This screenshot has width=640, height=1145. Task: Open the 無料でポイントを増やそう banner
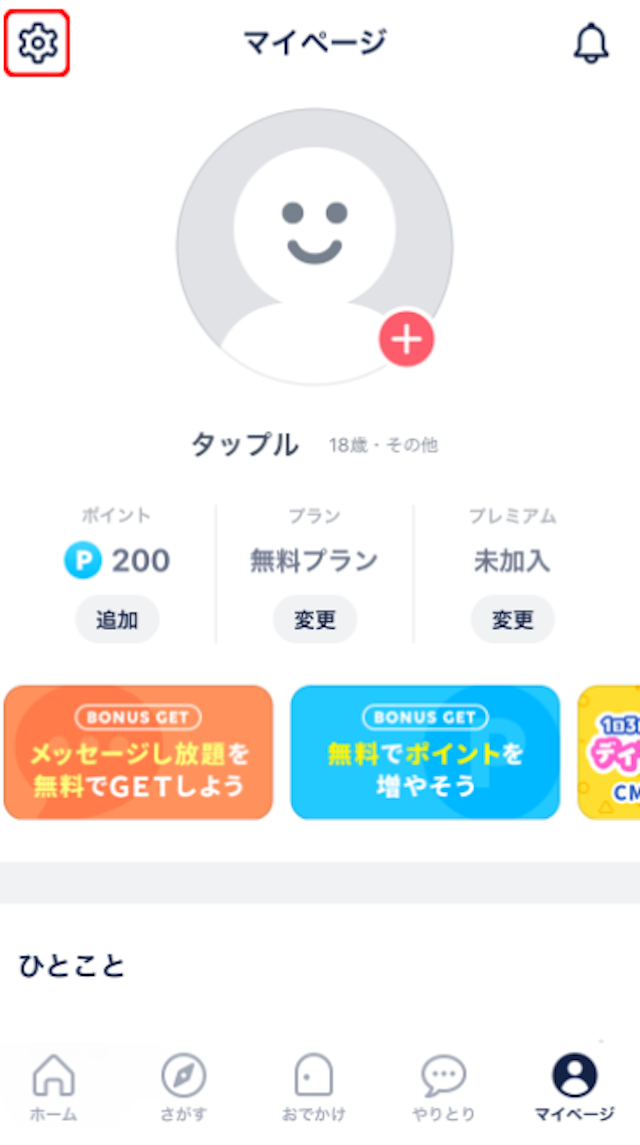pyautogui.click(x=425, y=752)
